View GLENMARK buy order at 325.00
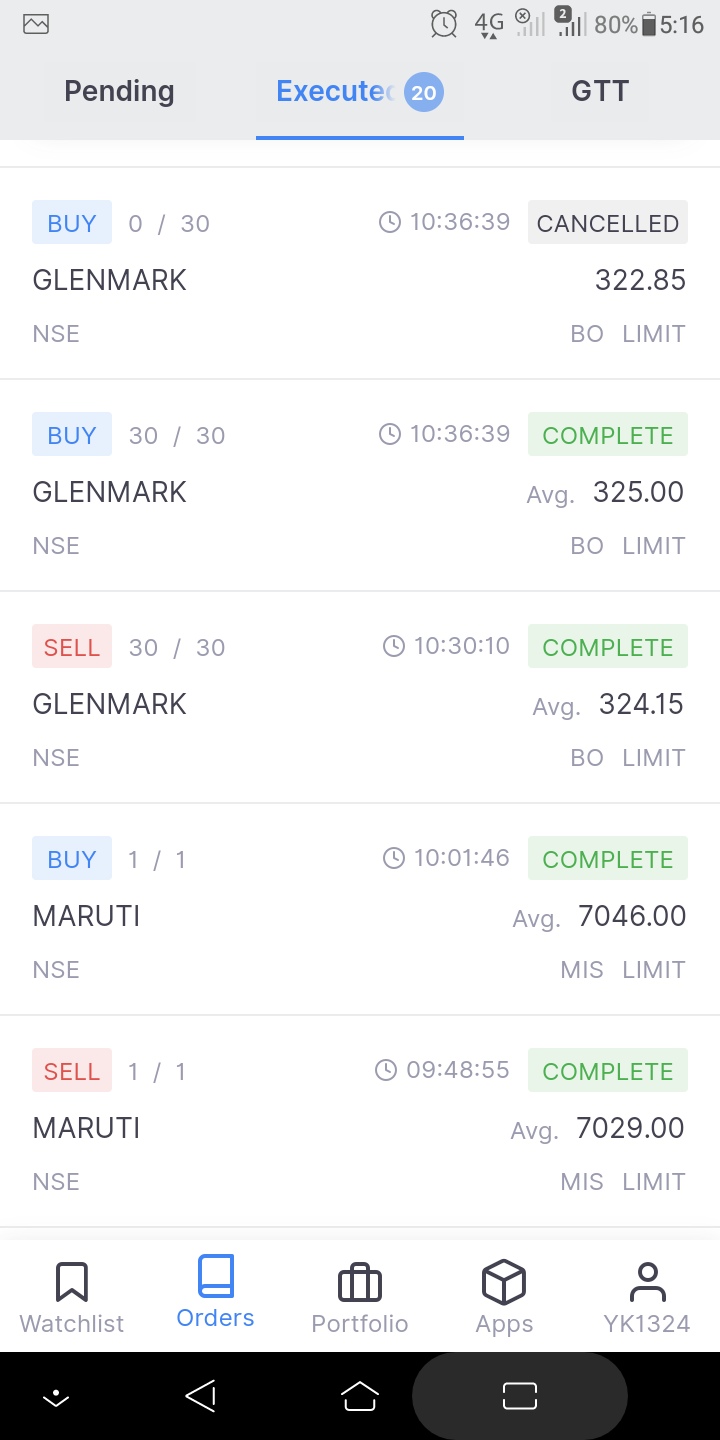This screenshot has width=720, height=1440. pos(360,490)
